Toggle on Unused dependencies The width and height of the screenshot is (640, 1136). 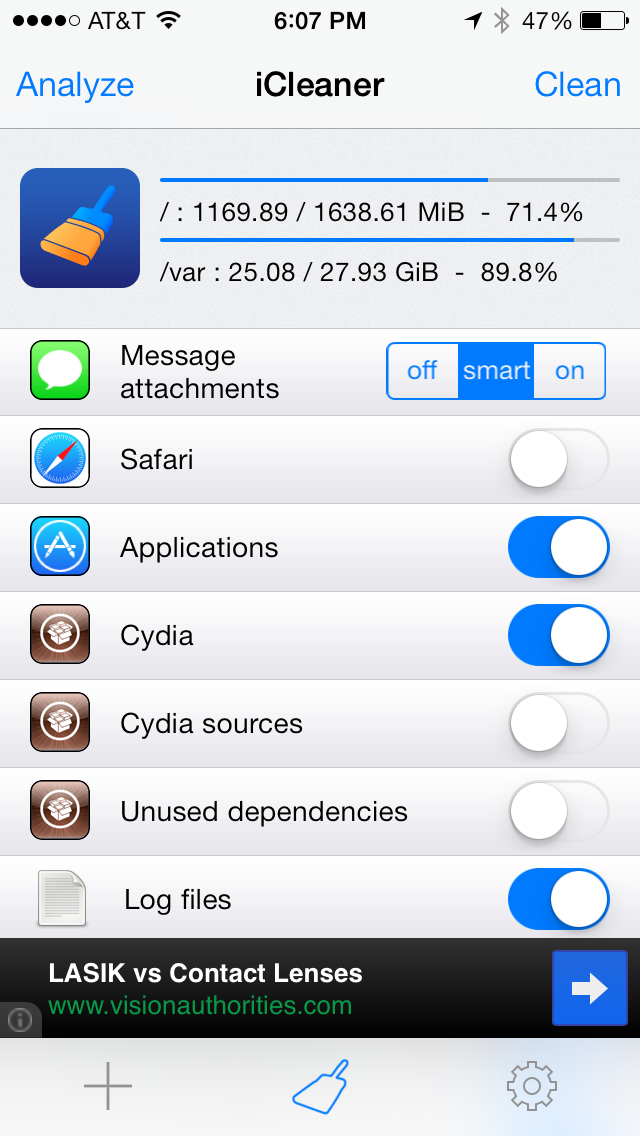pyautogui.click(x=559, y=811)
